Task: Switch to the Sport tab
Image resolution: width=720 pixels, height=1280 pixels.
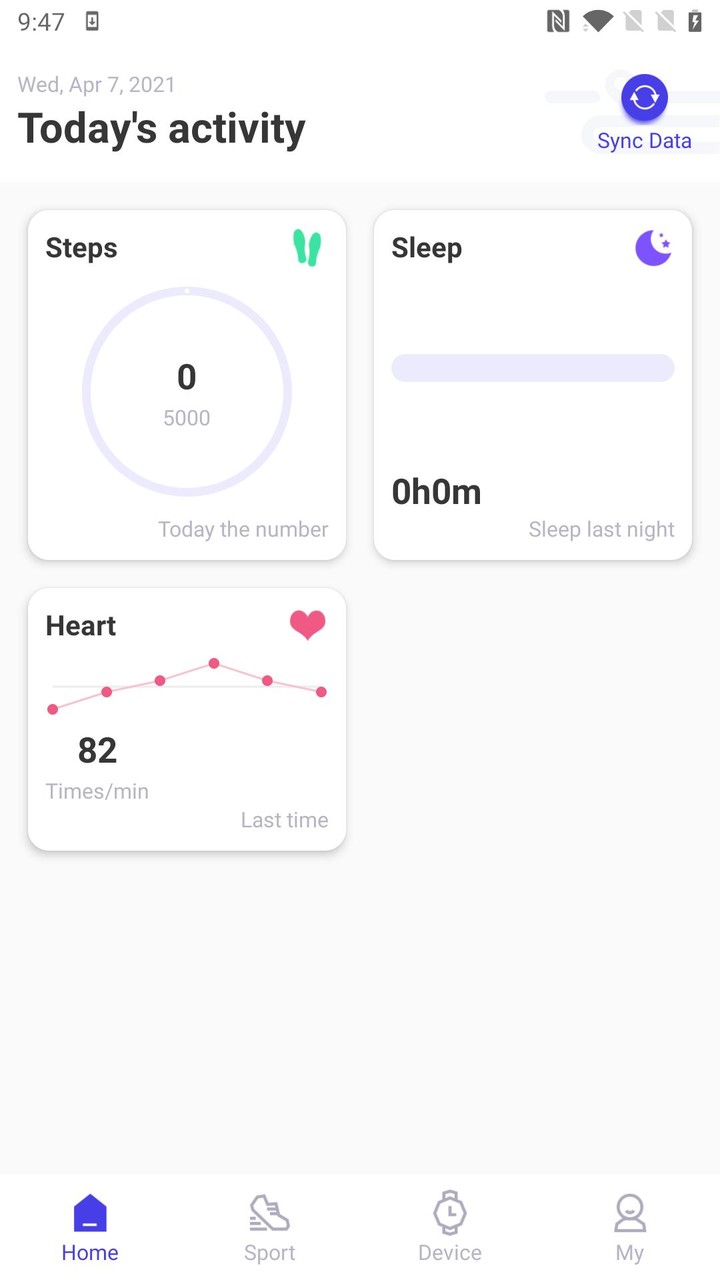Action: click(x=270, y=1228)
